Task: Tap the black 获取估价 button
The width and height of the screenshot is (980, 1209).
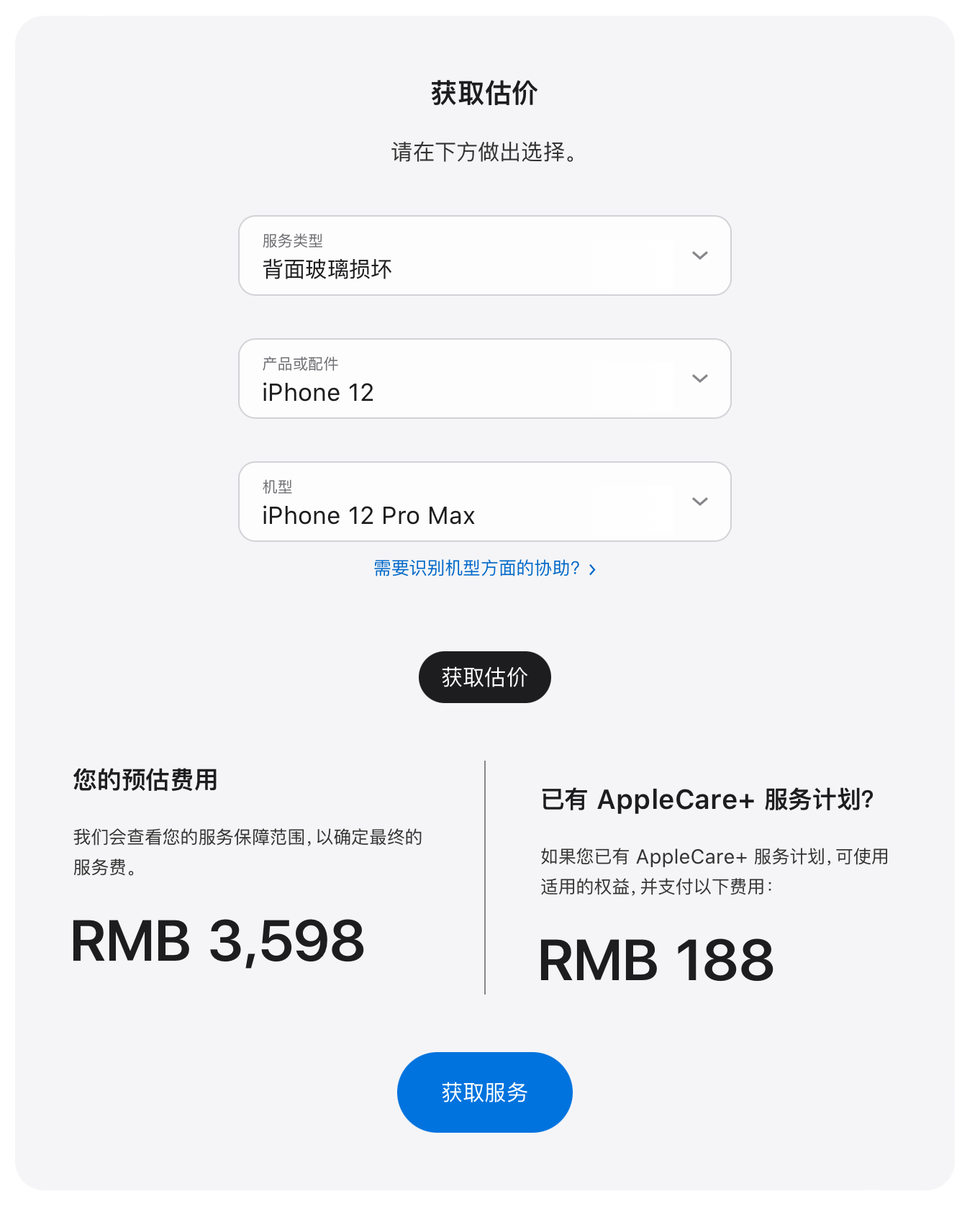Action: 484,677
